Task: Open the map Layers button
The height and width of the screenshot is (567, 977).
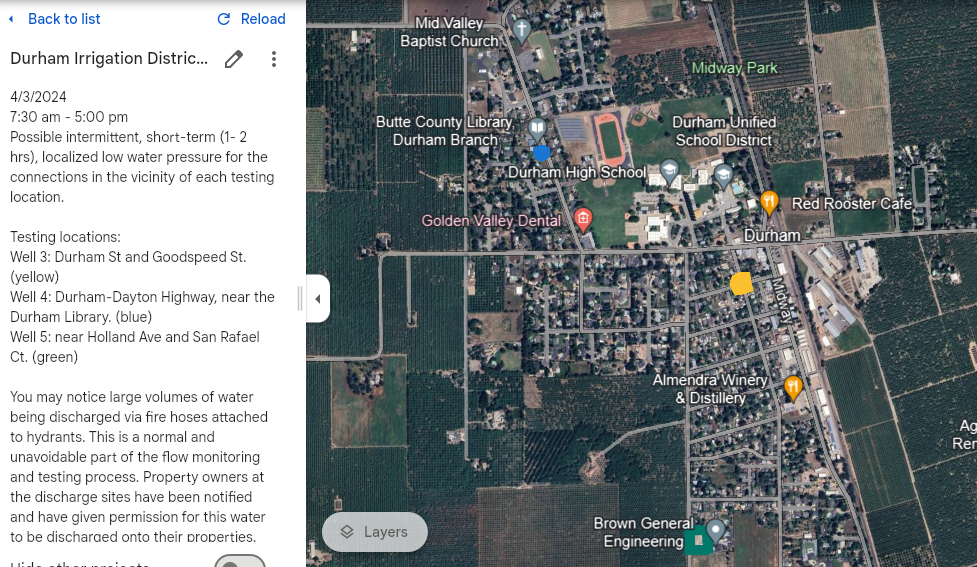Action: click(374, 532)
